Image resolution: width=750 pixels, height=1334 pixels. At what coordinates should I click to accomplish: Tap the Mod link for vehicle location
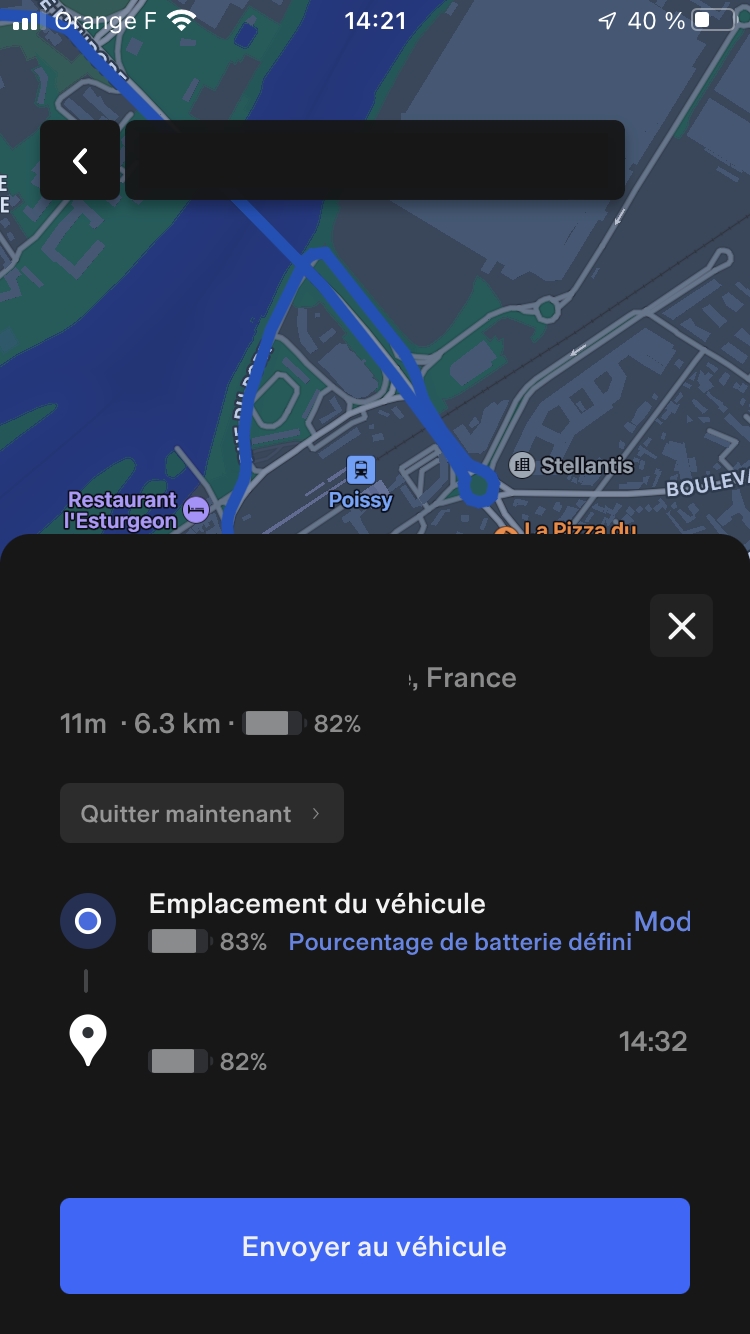click(662, 921)
